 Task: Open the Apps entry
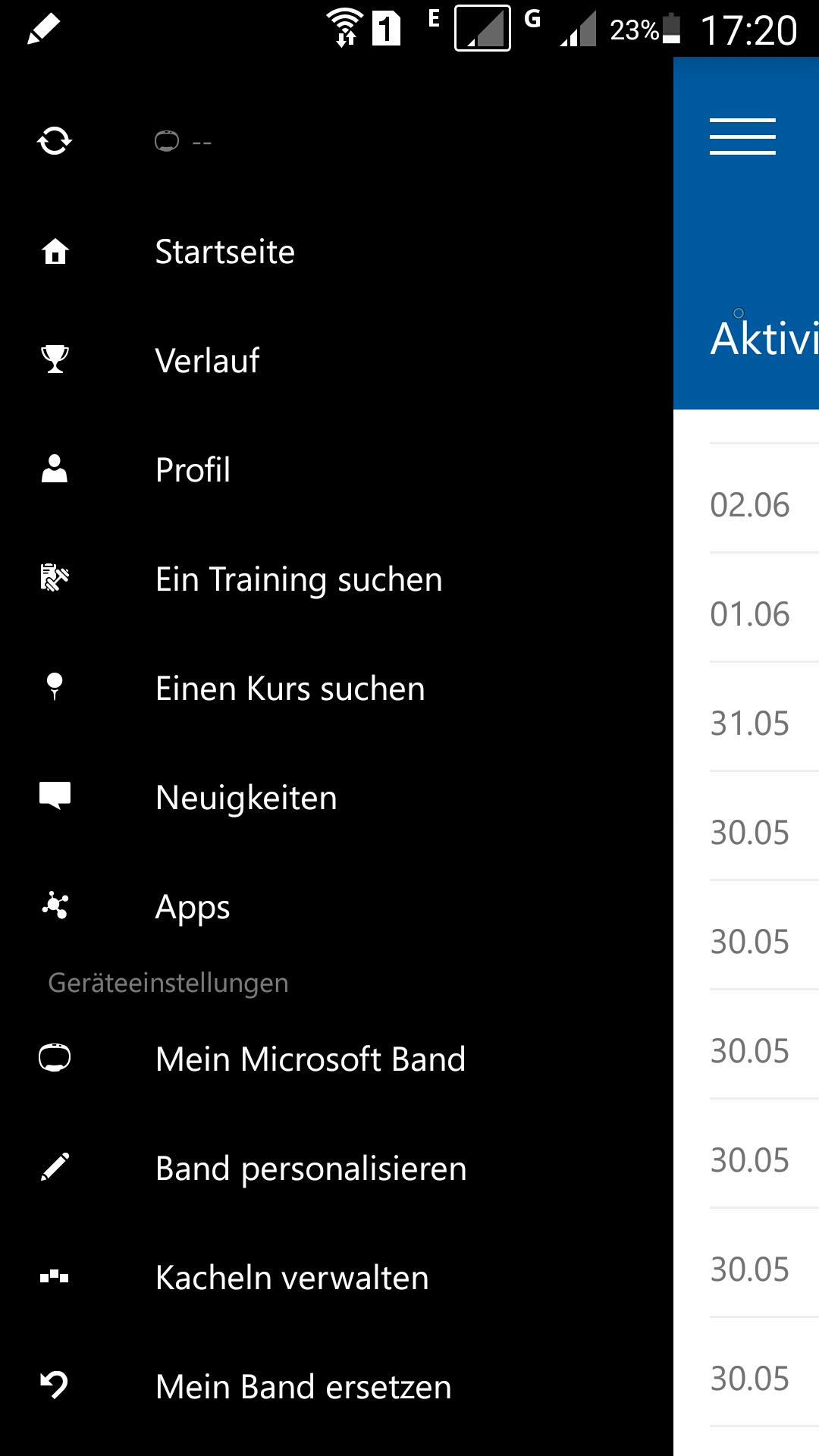193,907
